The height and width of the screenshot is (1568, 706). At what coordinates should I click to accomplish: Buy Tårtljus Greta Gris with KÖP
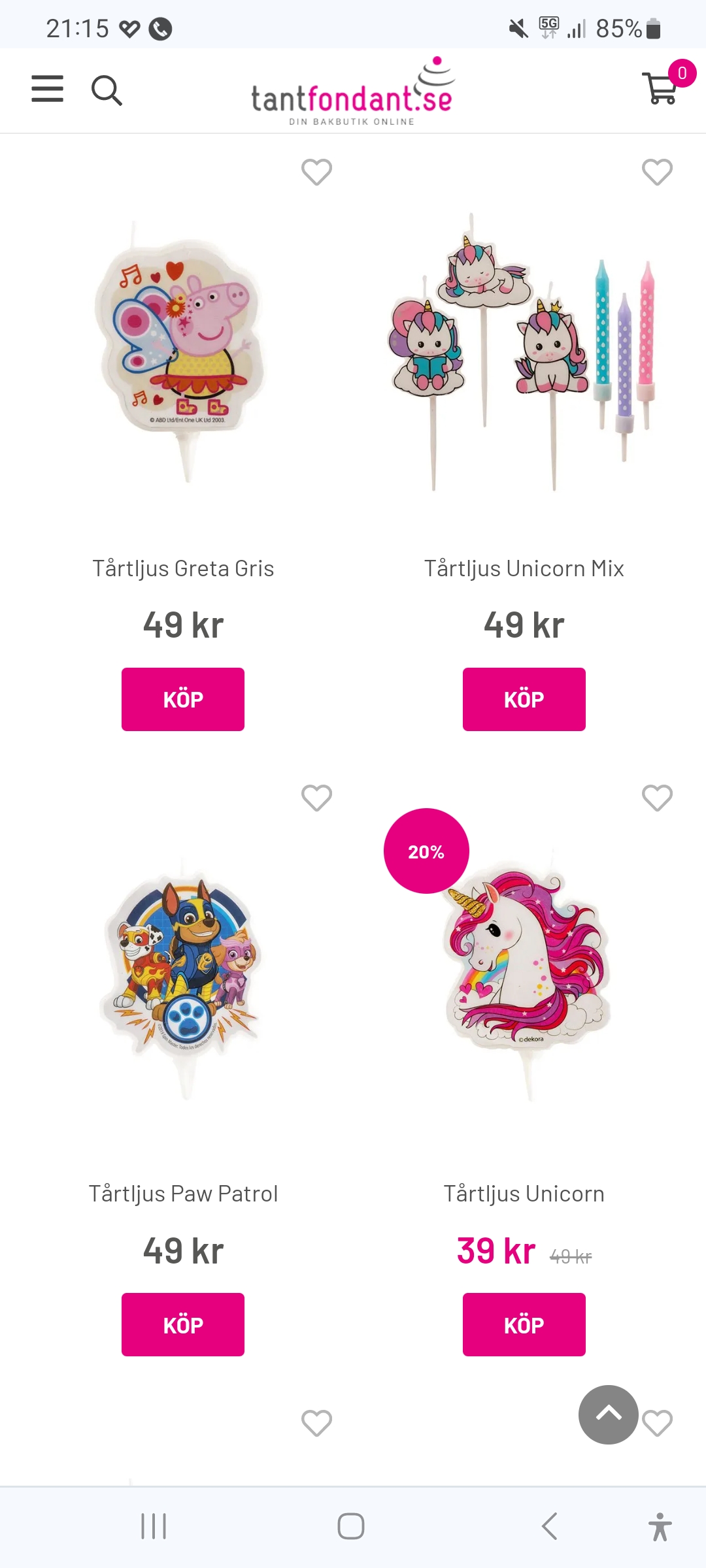183,699
